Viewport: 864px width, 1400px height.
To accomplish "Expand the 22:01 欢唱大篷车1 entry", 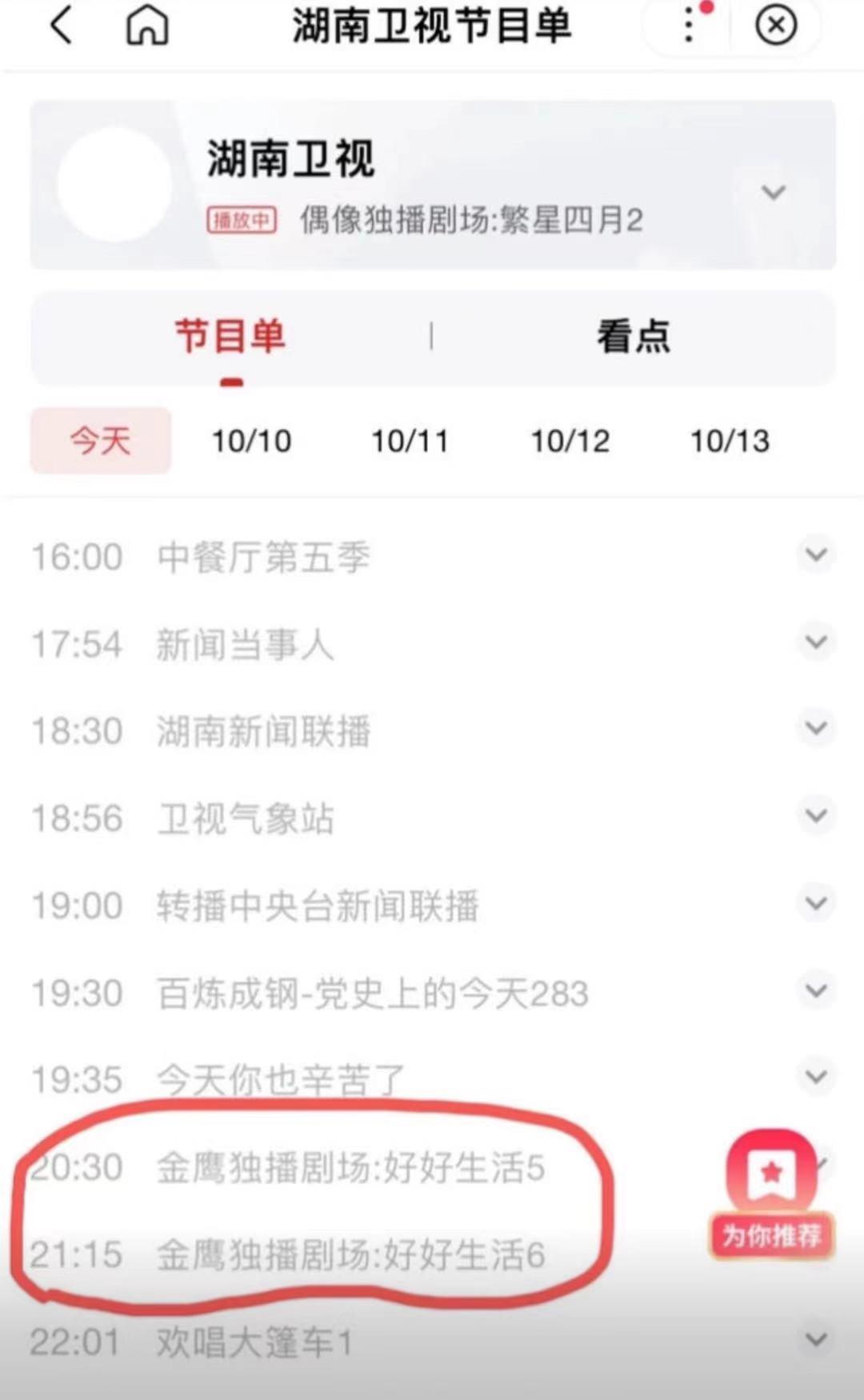I will click(x=816, y=1339).
